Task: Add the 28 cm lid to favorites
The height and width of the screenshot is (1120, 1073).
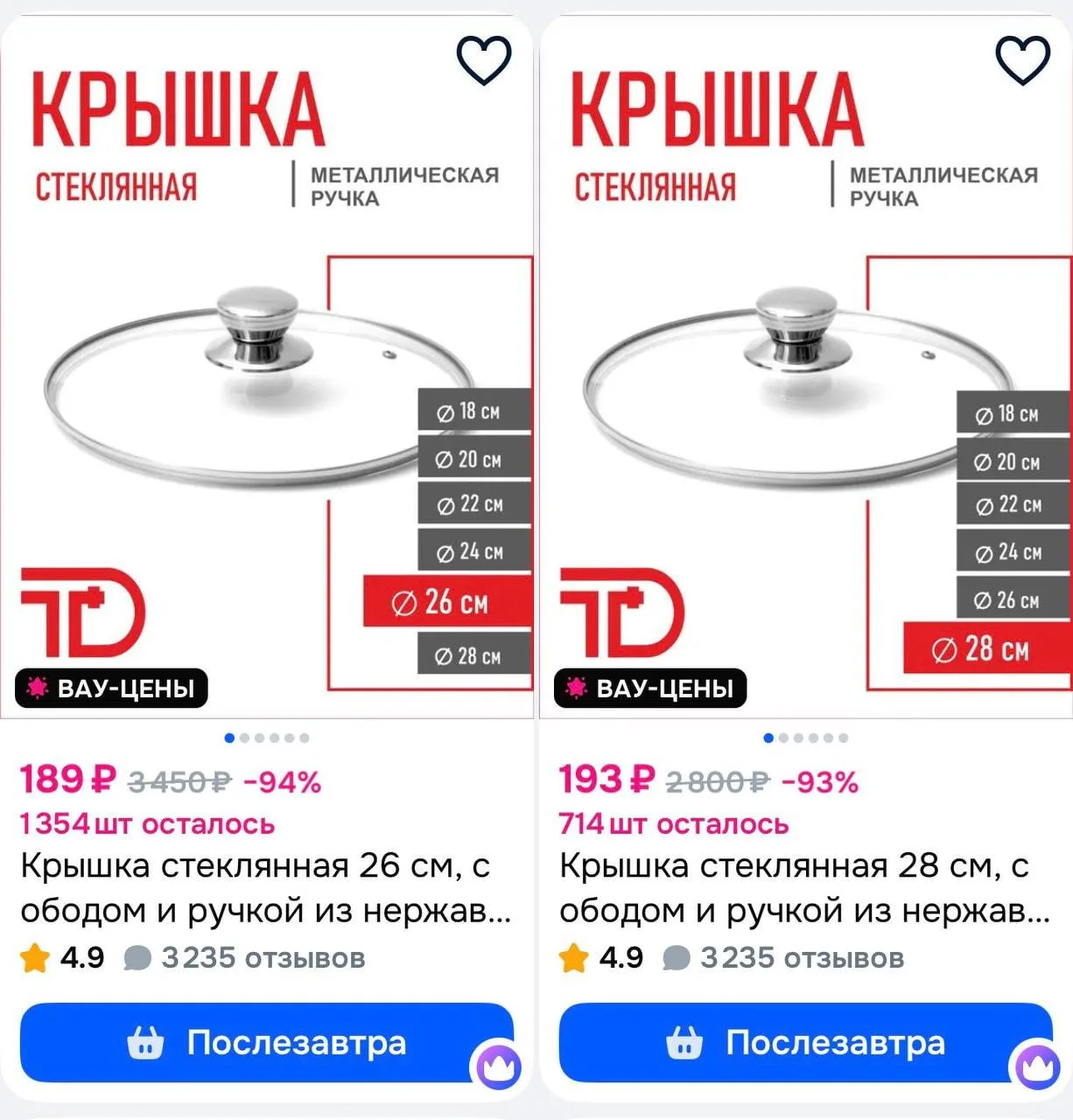Action: [x=1022, y=60]
